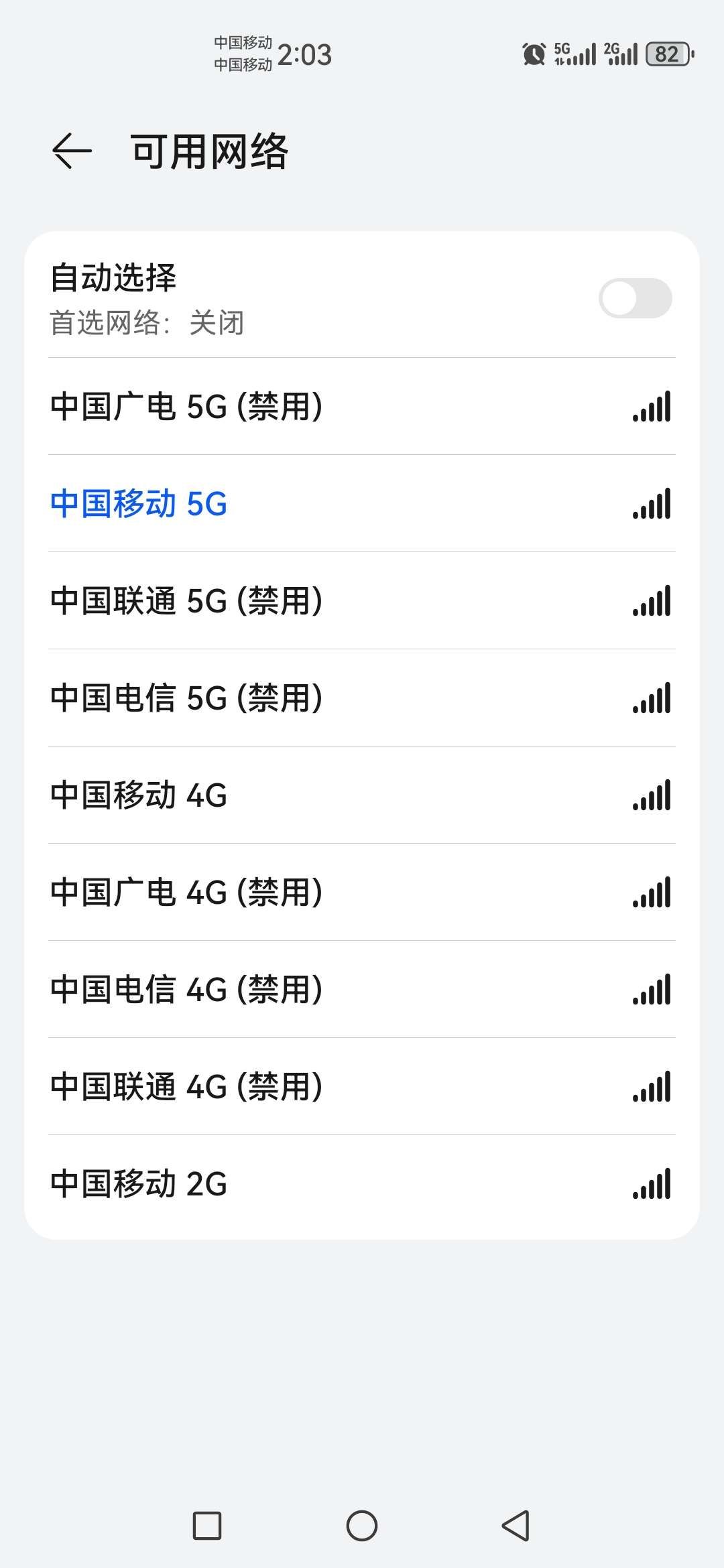Go back from 可用网络 page
The height and width of the screenshot is (1568, 724).
pos(72,151)
